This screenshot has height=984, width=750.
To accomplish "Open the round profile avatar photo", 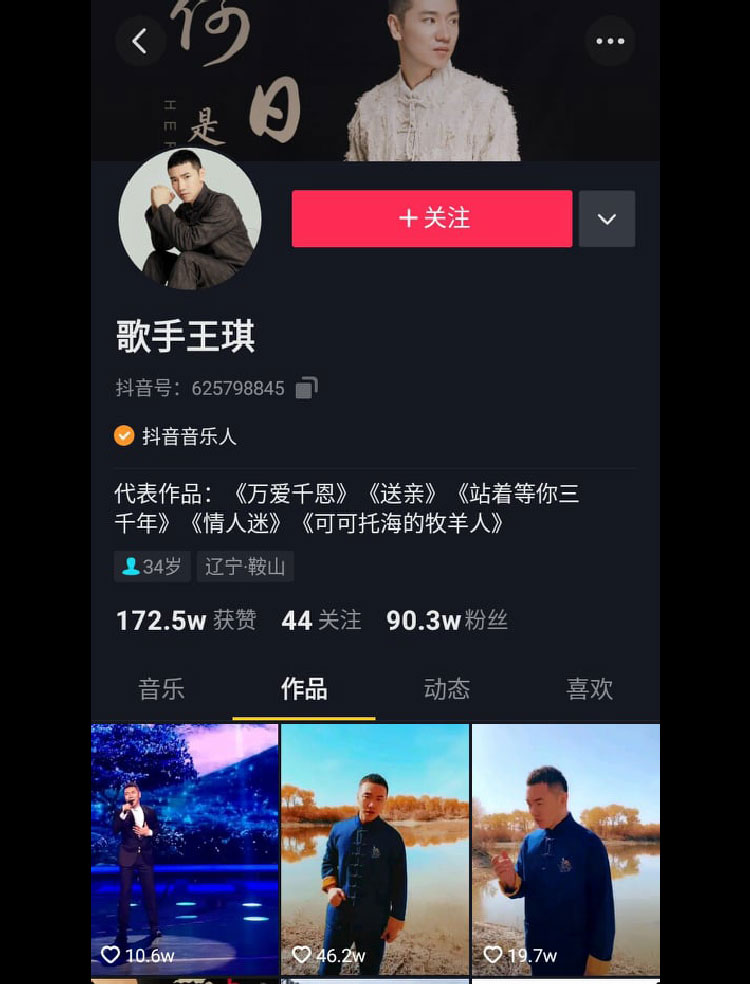I will [x=190, y=219].
